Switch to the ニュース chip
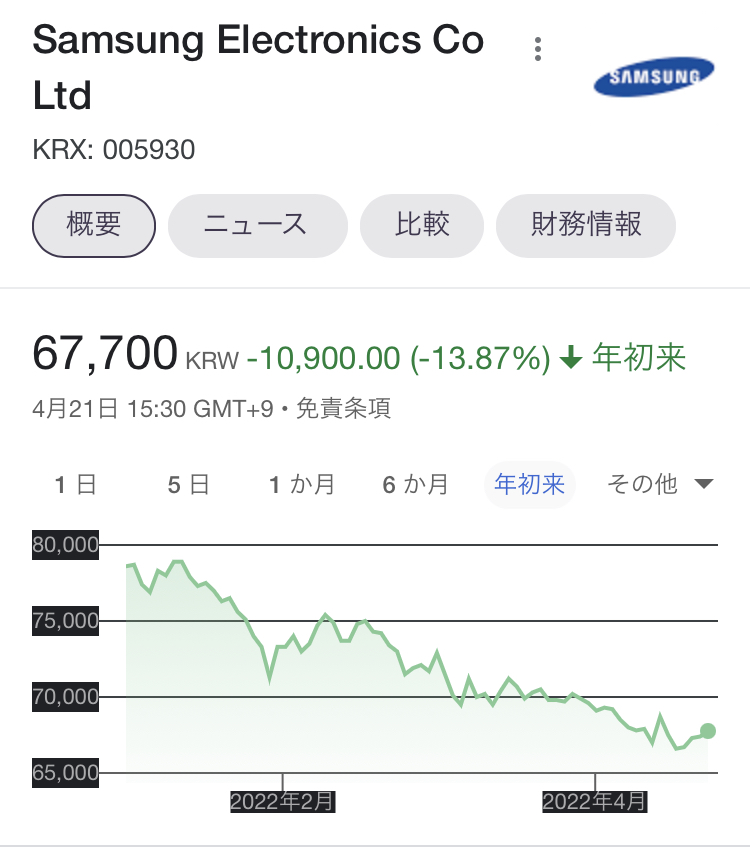Screen dimensions: 750x854 257,225
